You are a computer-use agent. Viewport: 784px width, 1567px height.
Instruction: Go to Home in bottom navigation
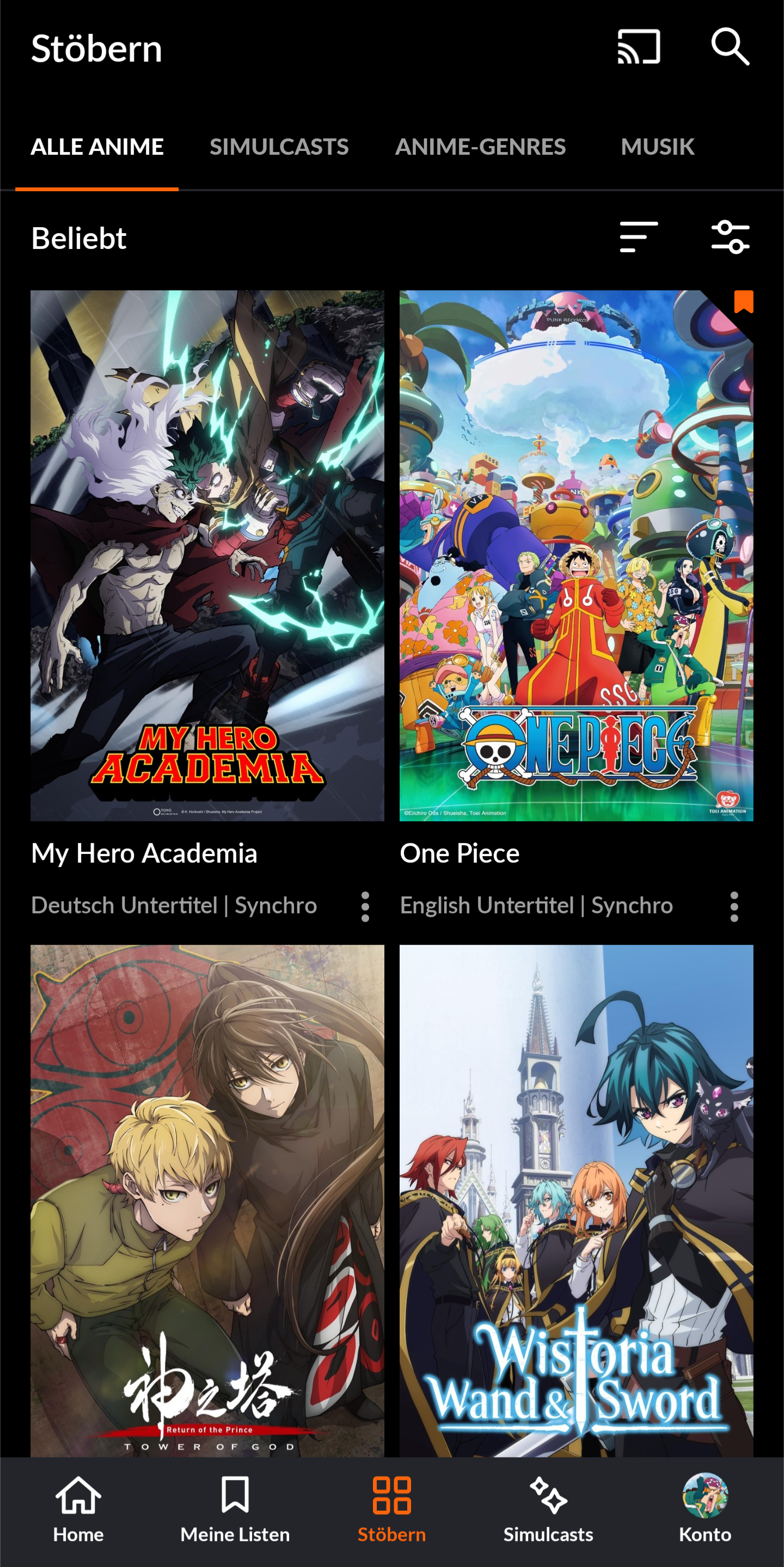[x=78, y=1510]
